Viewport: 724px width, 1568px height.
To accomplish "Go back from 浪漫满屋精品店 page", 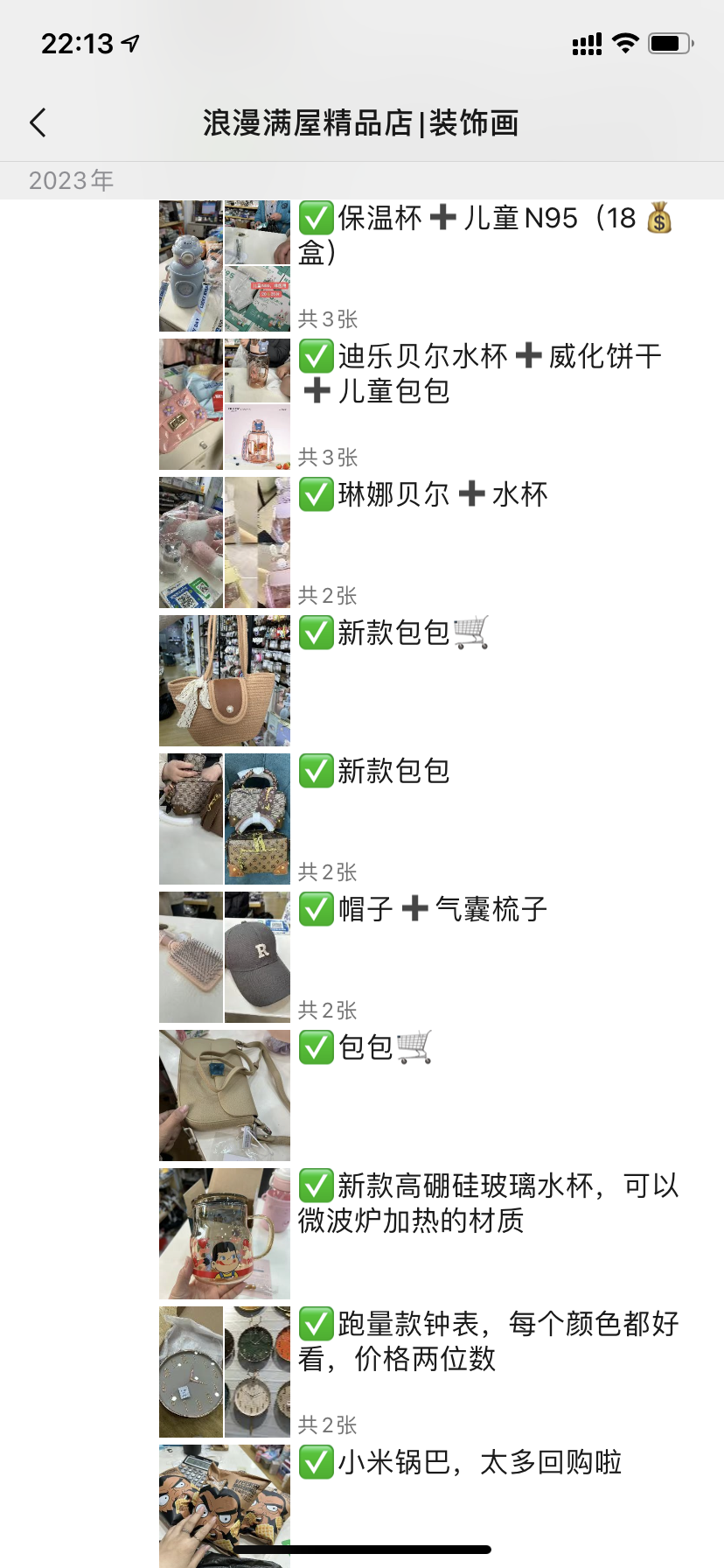I will click(x=38, y=123).
